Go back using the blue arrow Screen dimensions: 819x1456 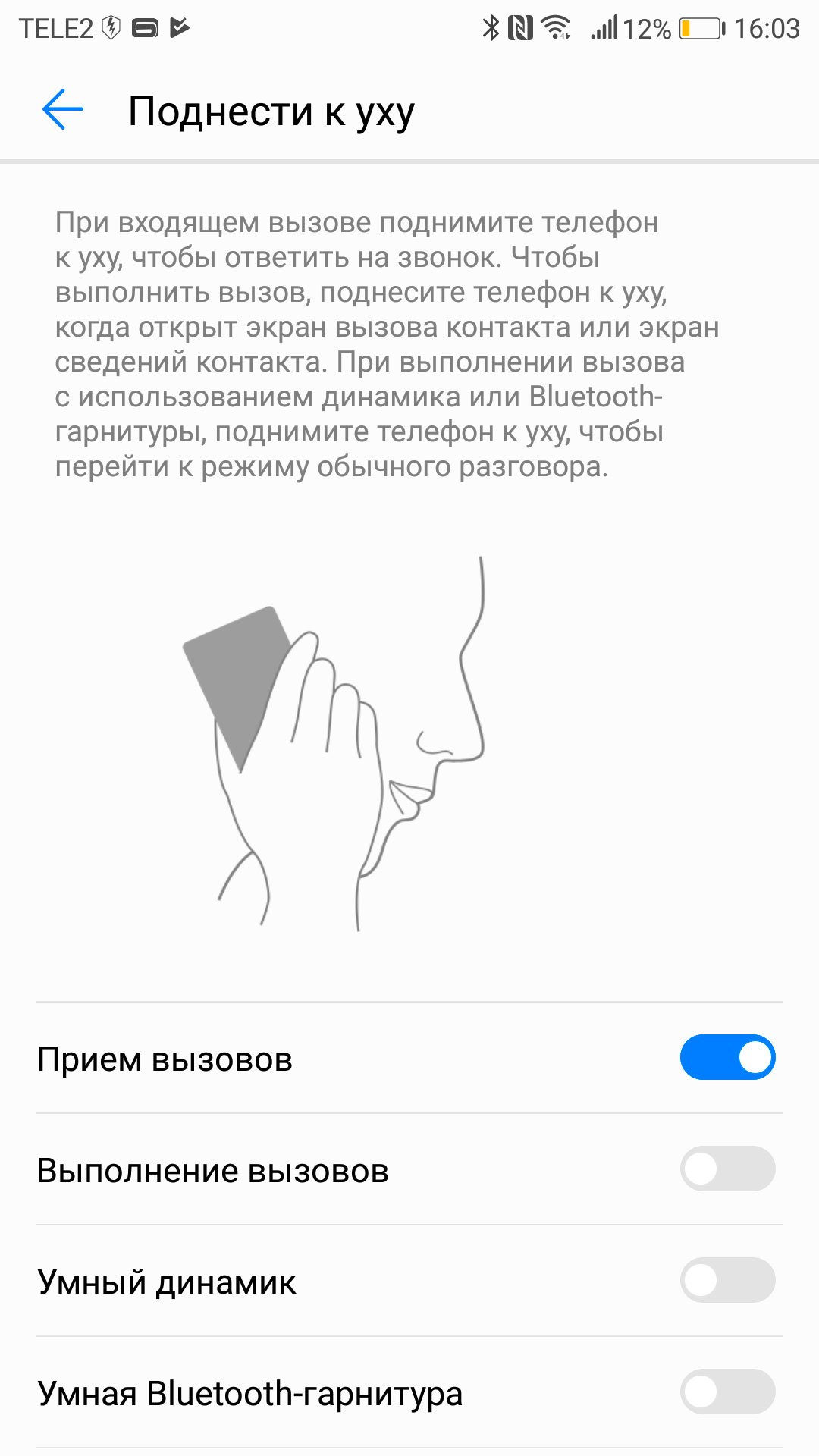coord(63,110)
